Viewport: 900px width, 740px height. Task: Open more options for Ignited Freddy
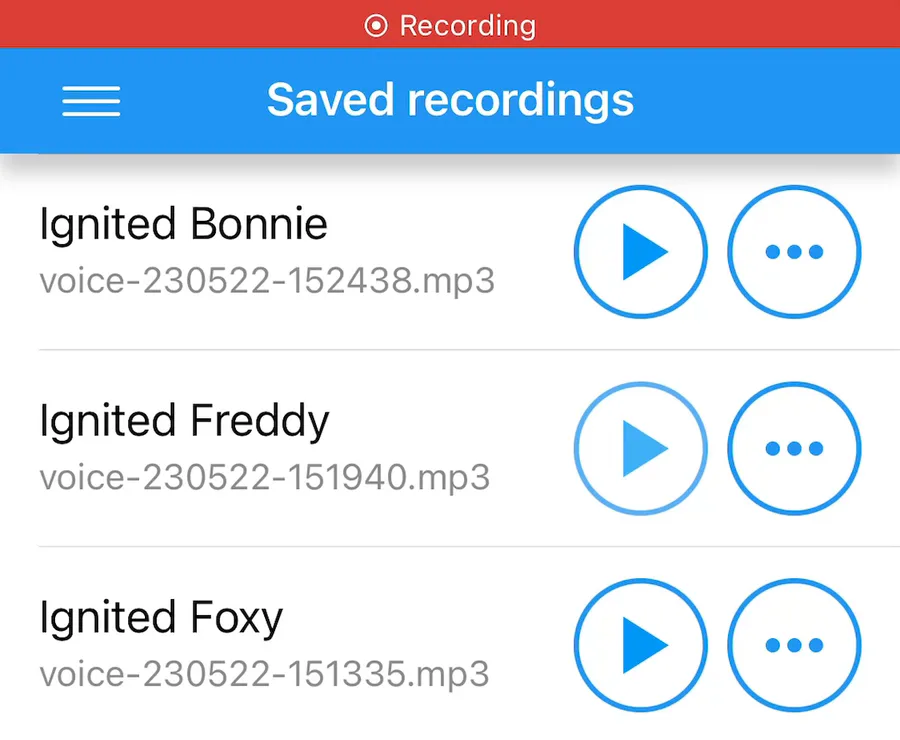[794, 448]
